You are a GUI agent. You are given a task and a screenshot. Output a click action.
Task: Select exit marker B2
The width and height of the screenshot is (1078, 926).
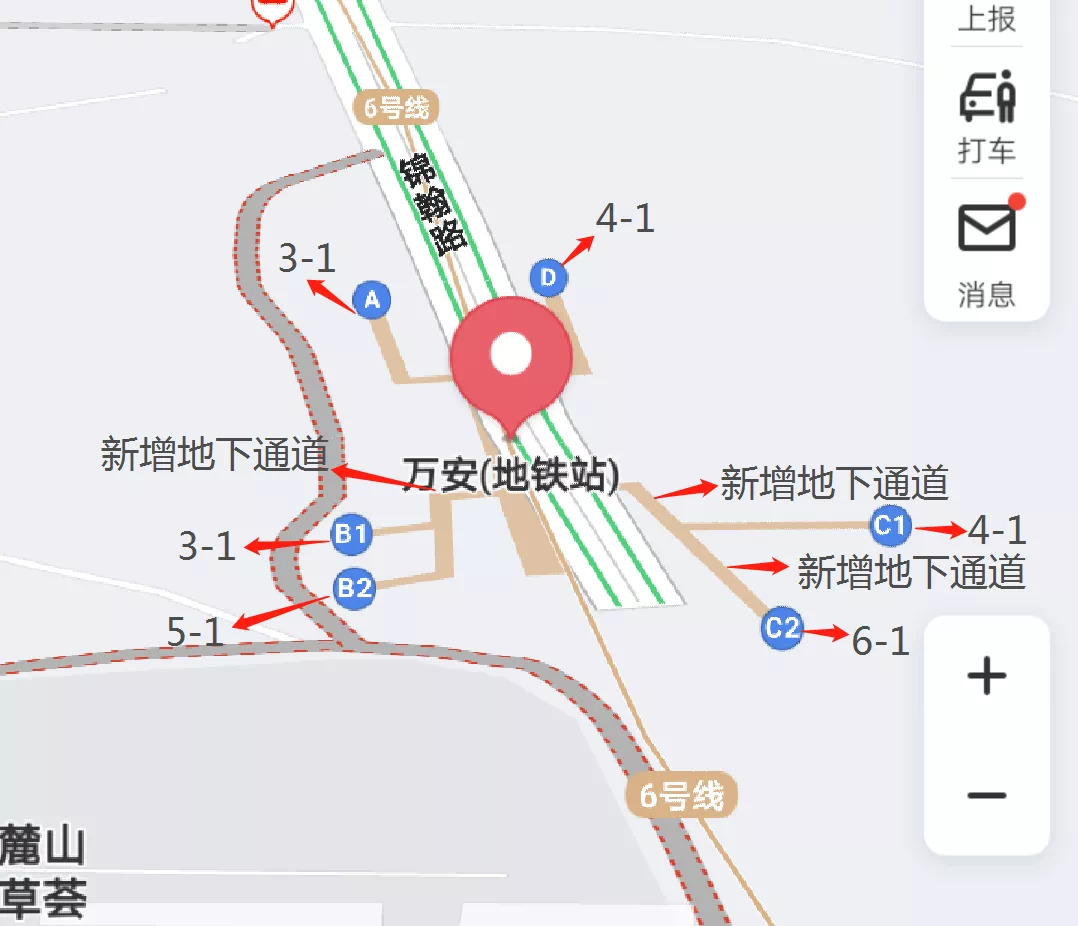click(354, 588)
